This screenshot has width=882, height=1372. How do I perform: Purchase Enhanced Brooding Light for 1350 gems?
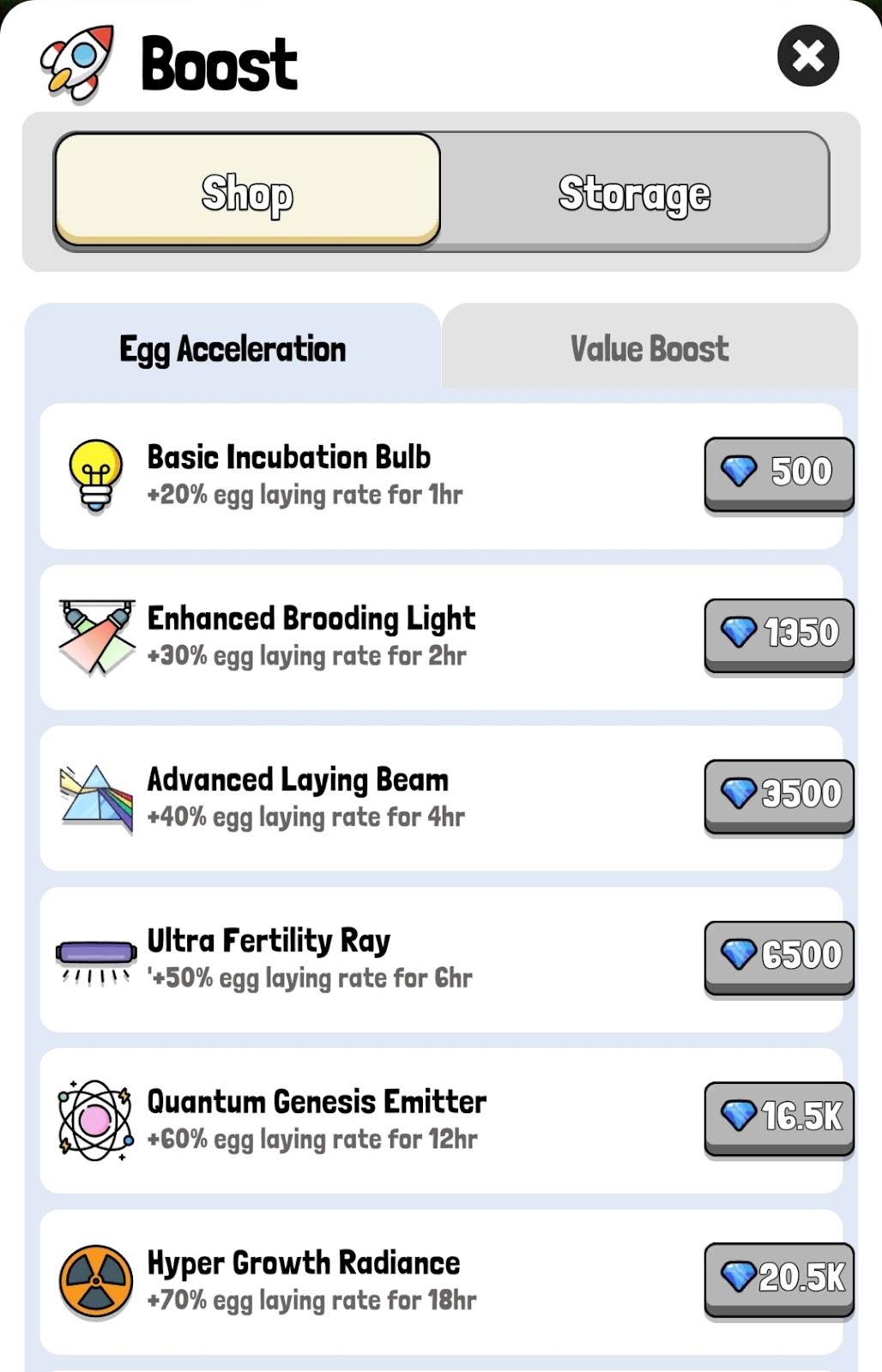tap(778, 633)
